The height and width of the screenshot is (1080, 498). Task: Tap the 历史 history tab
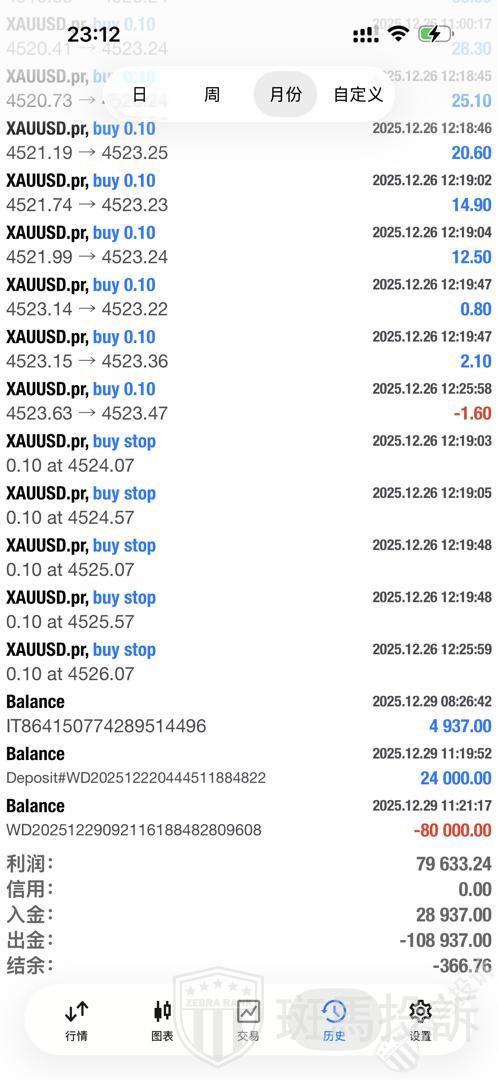pos(334,1020)
